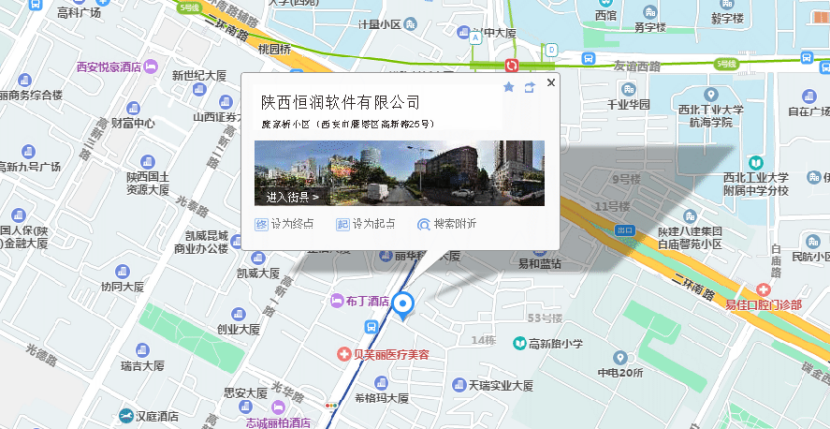Image resolution: width=830 pixels, height=429 pixels.
Task: Enter street view via the panorama image
Action: tap(399, 172)
